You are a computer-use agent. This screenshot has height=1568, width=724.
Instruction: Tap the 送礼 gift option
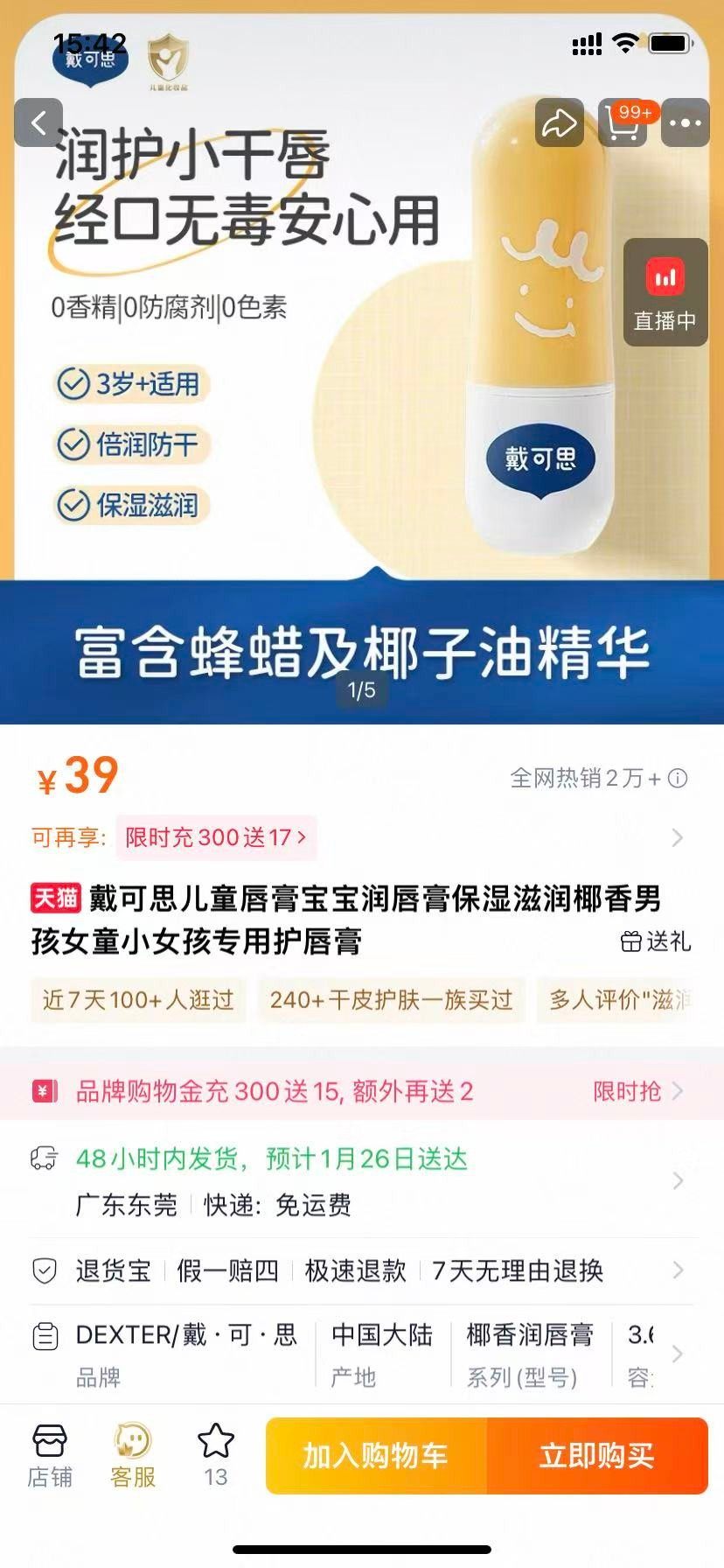point(656,941)
